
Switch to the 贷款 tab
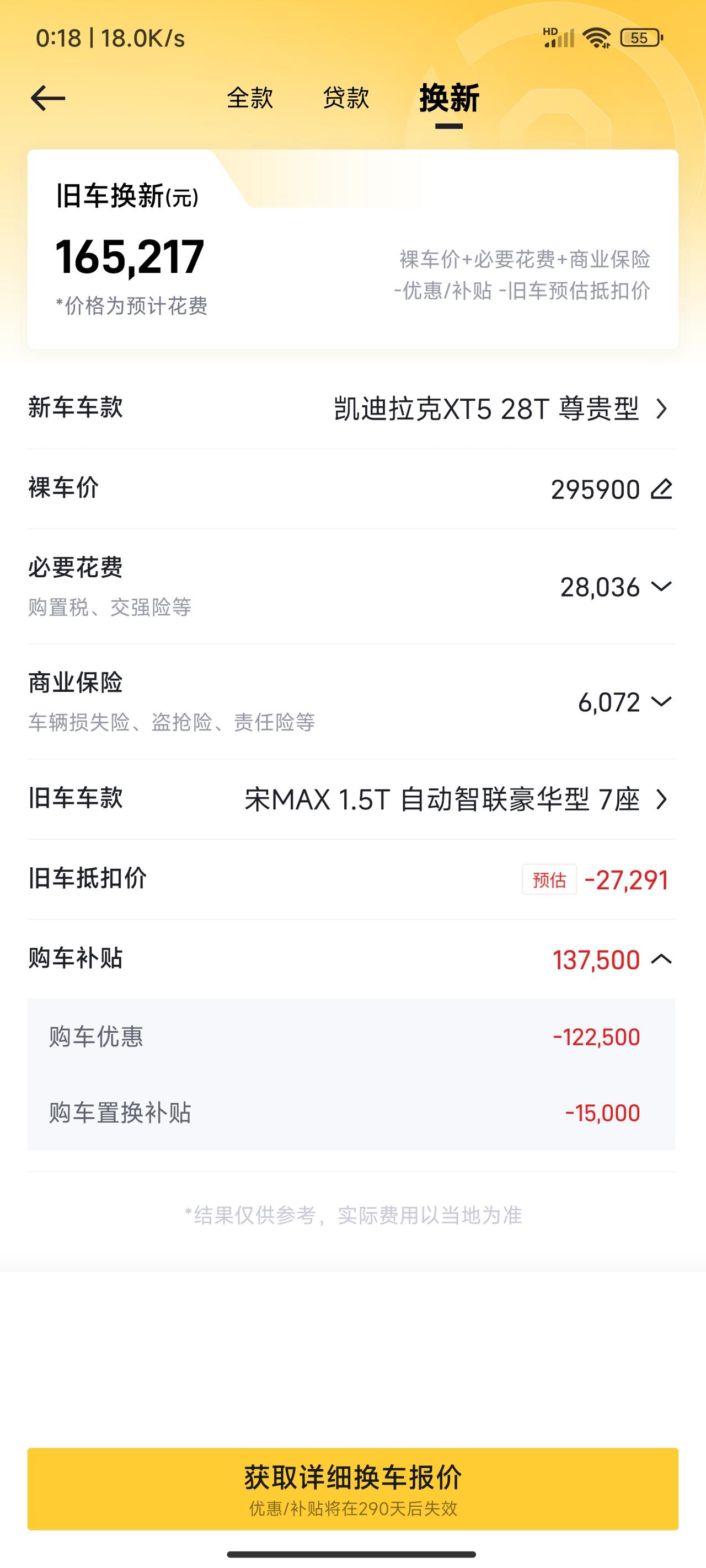346,98
